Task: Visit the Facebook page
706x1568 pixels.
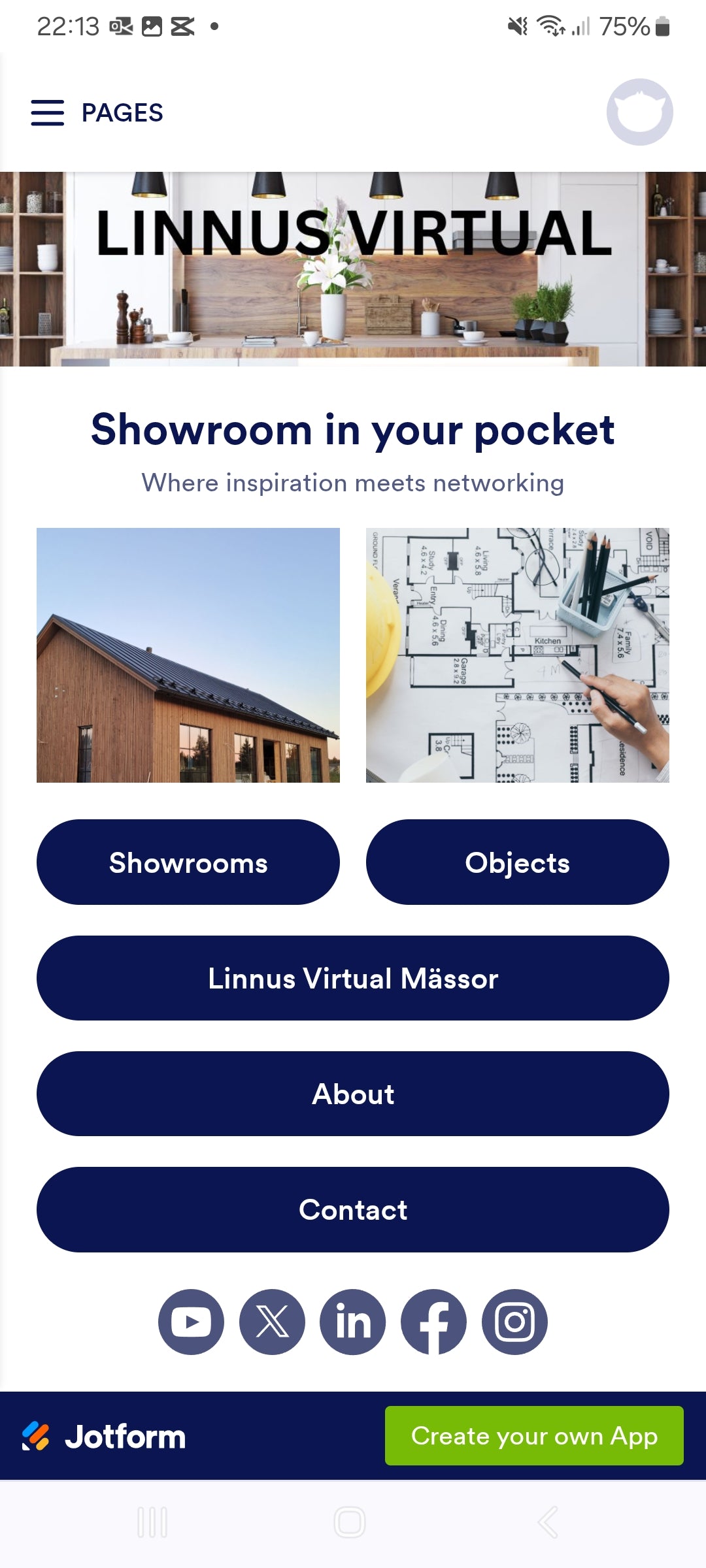Action: click(x=433, y=1322)
